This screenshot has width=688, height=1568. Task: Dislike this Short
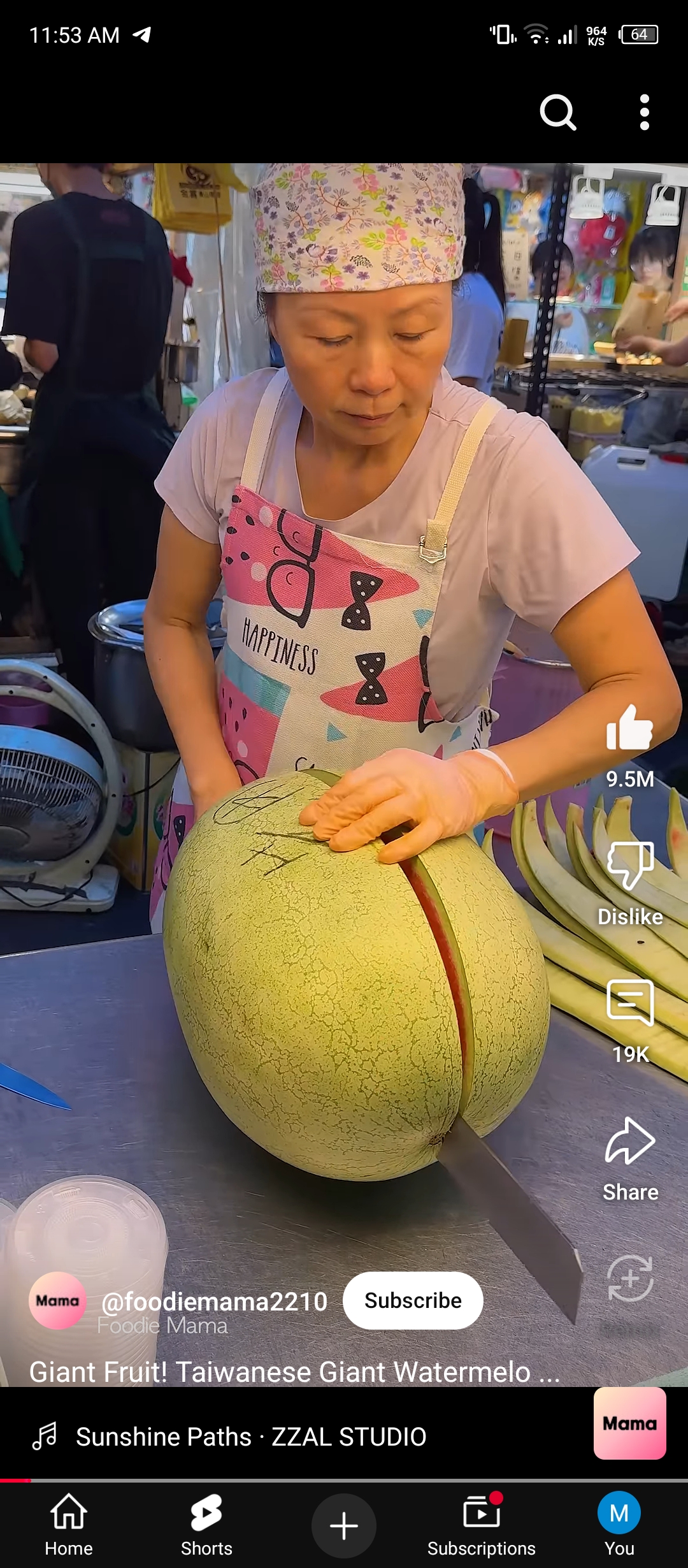pyautogui.click(x=629, y=866)
